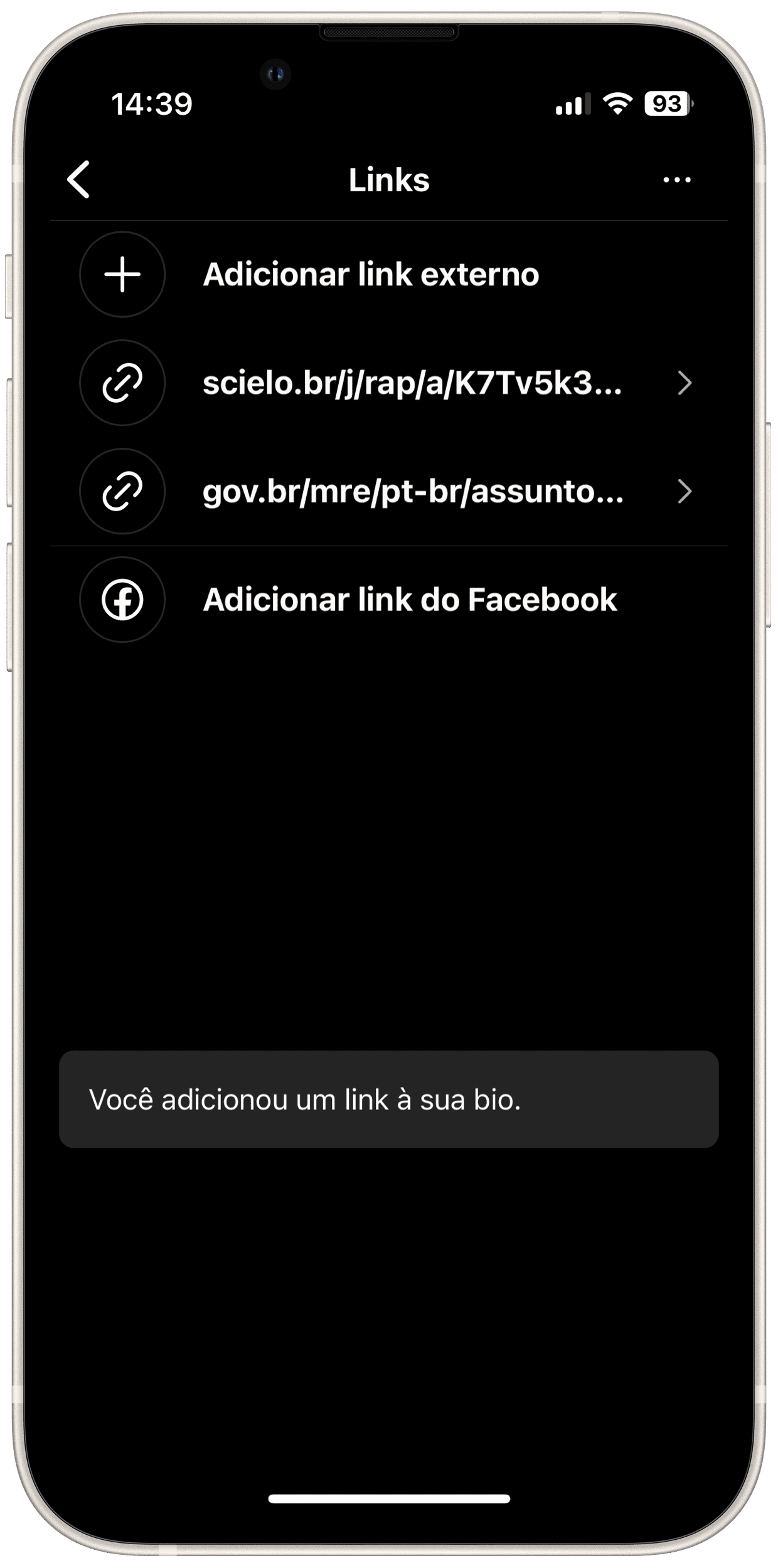Screen dimensions: 778x1568
Task: Go back using the arrow icon
Action: tap(78, 179)
